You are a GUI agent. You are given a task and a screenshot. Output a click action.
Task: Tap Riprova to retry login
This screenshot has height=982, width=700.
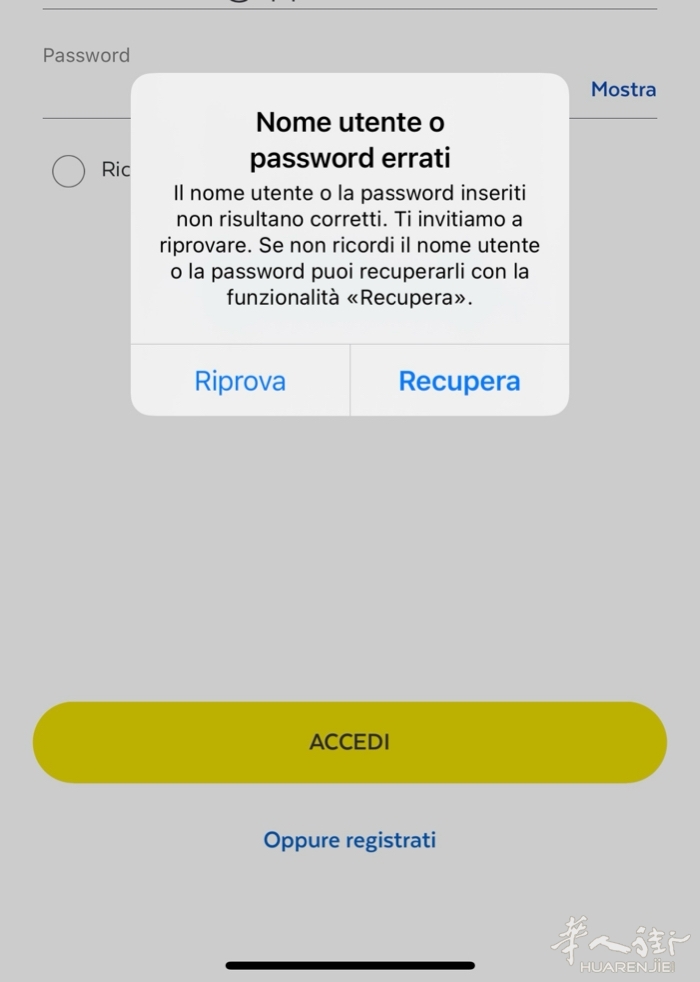240,381
